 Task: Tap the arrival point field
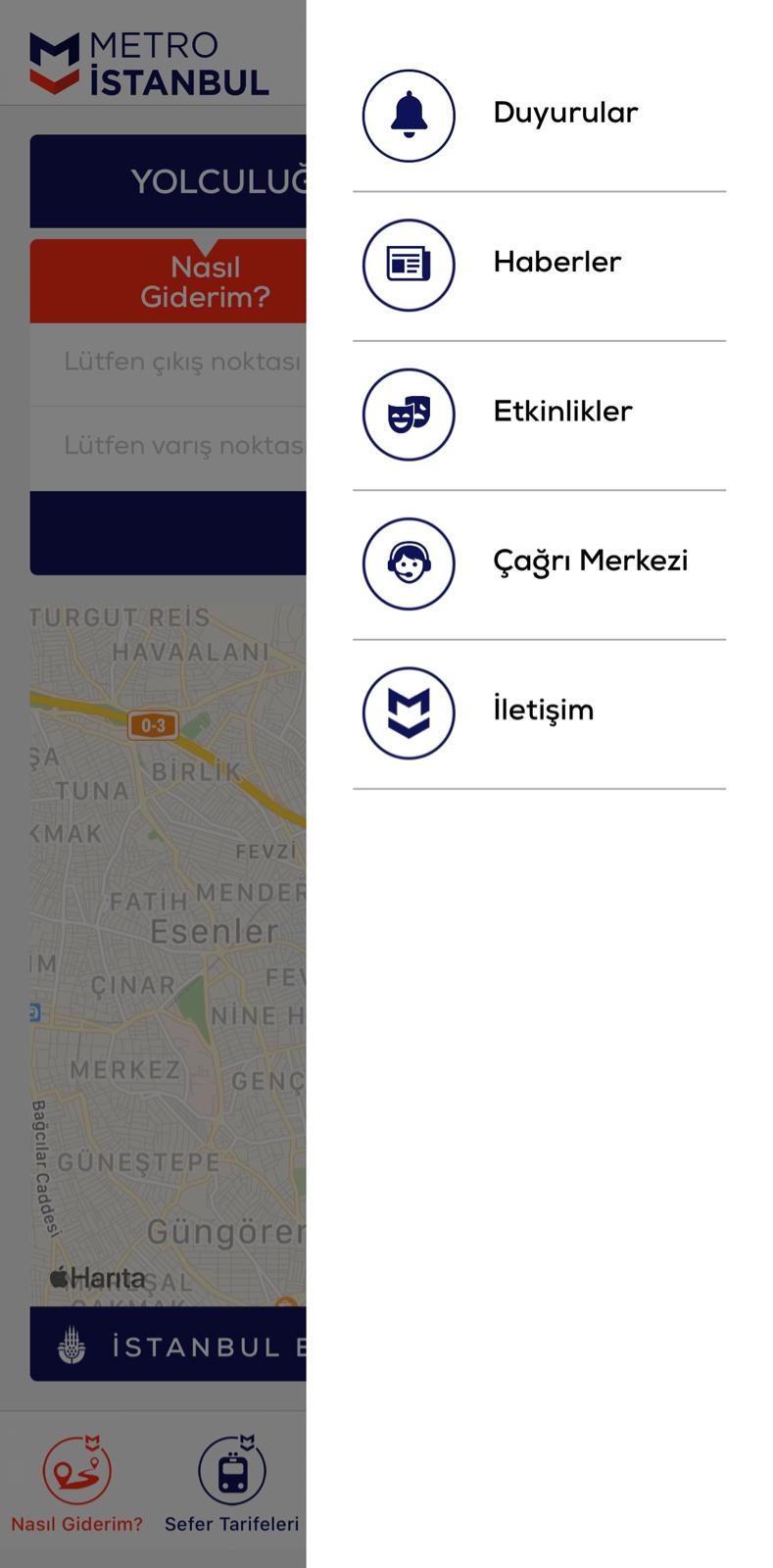click(169, 448)
